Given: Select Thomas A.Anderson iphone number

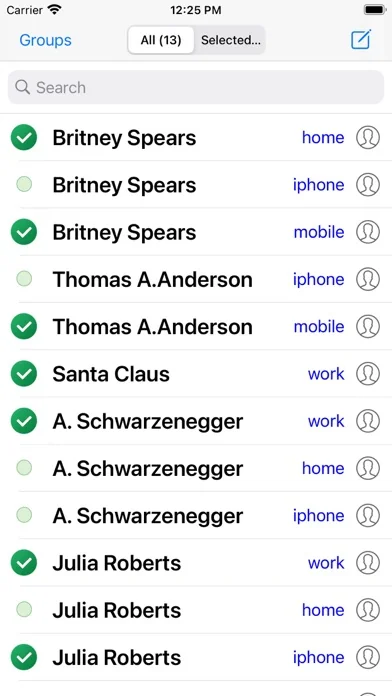Looking at the screenshot, I should 24,279.
